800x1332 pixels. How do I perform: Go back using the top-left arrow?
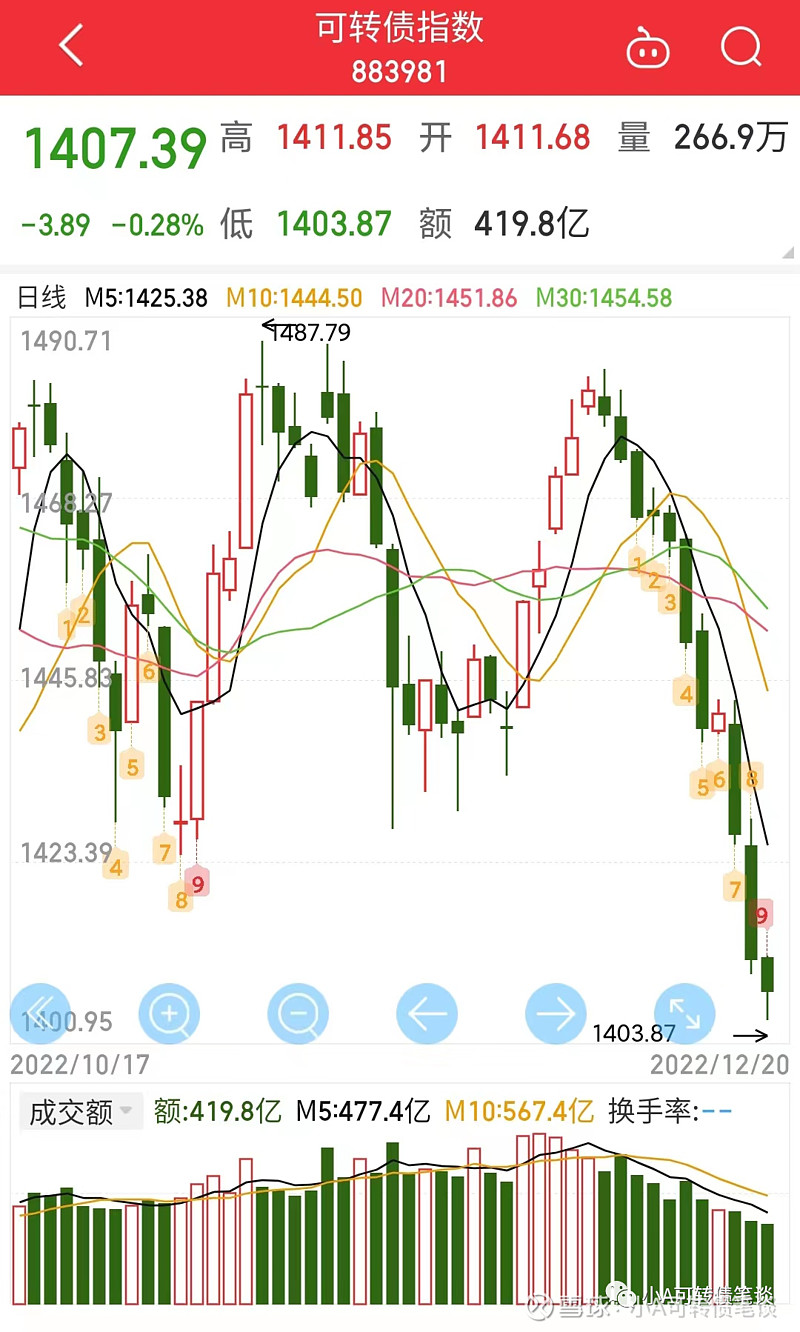71,46
